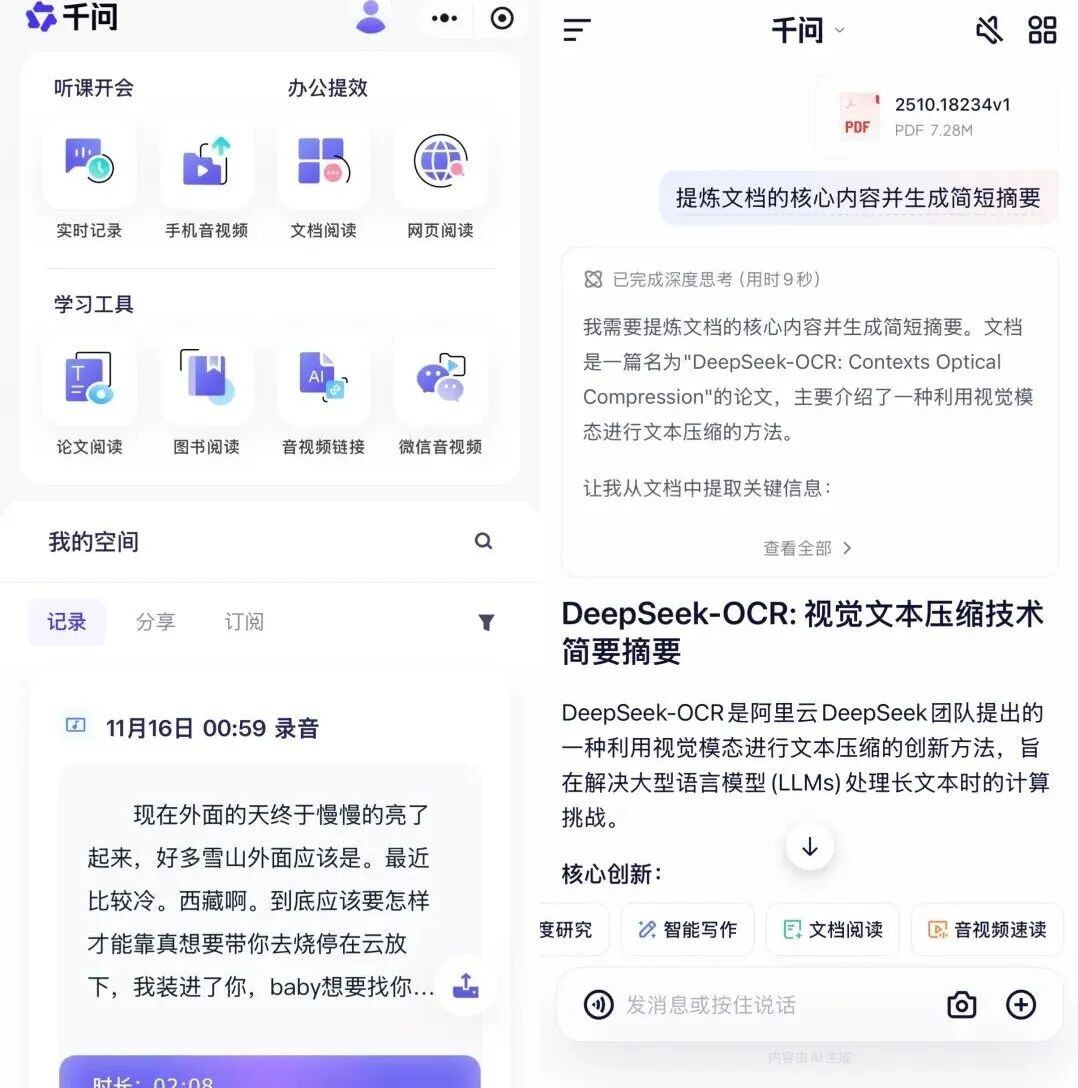Expand 查看全部 to see full reasoning
The width and height of the screenshot is (1078, 1088).
pyautogui.click(x=808, y=548)
